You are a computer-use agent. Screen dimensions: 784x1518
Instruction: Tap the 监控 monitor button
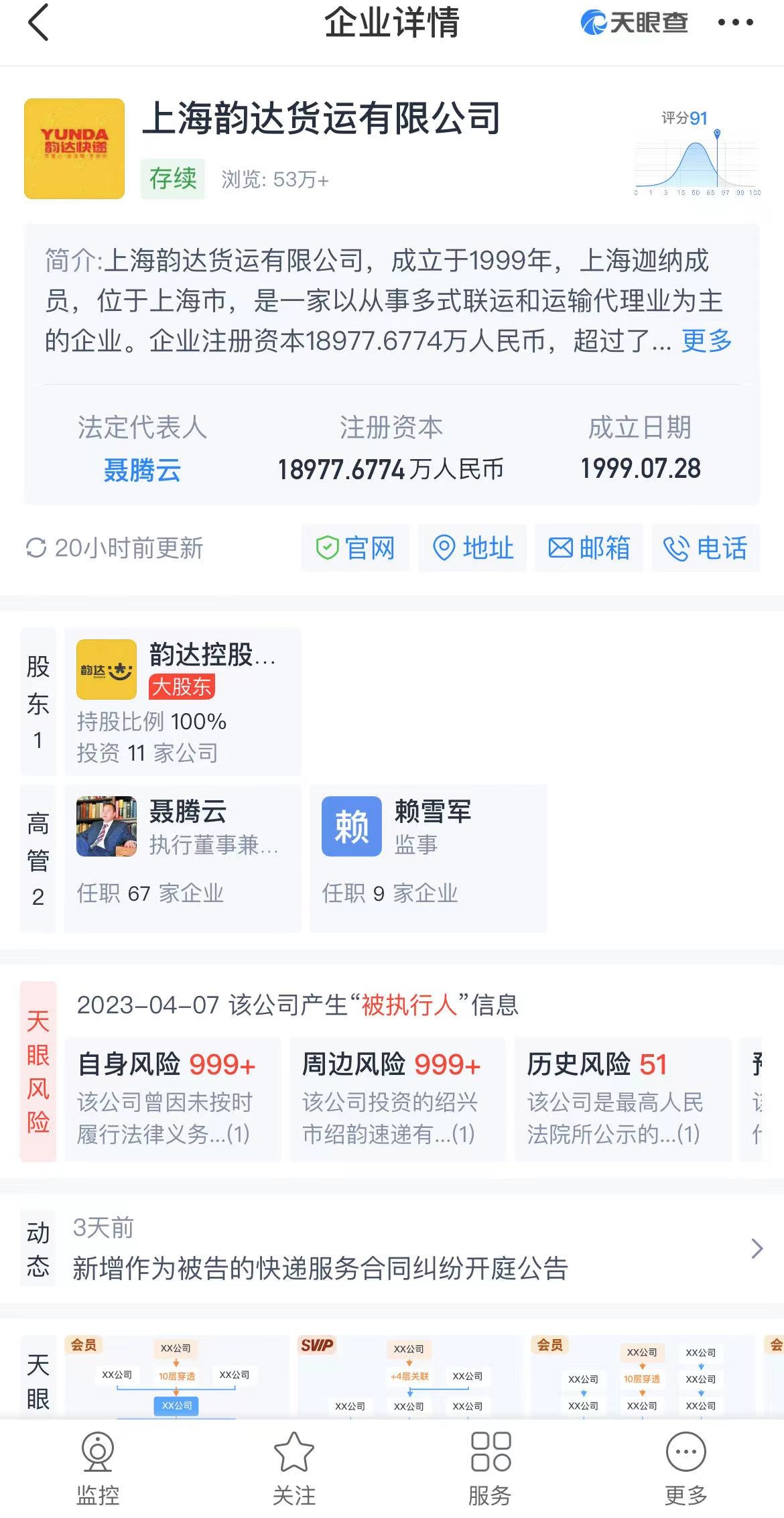click(98, 1468)
